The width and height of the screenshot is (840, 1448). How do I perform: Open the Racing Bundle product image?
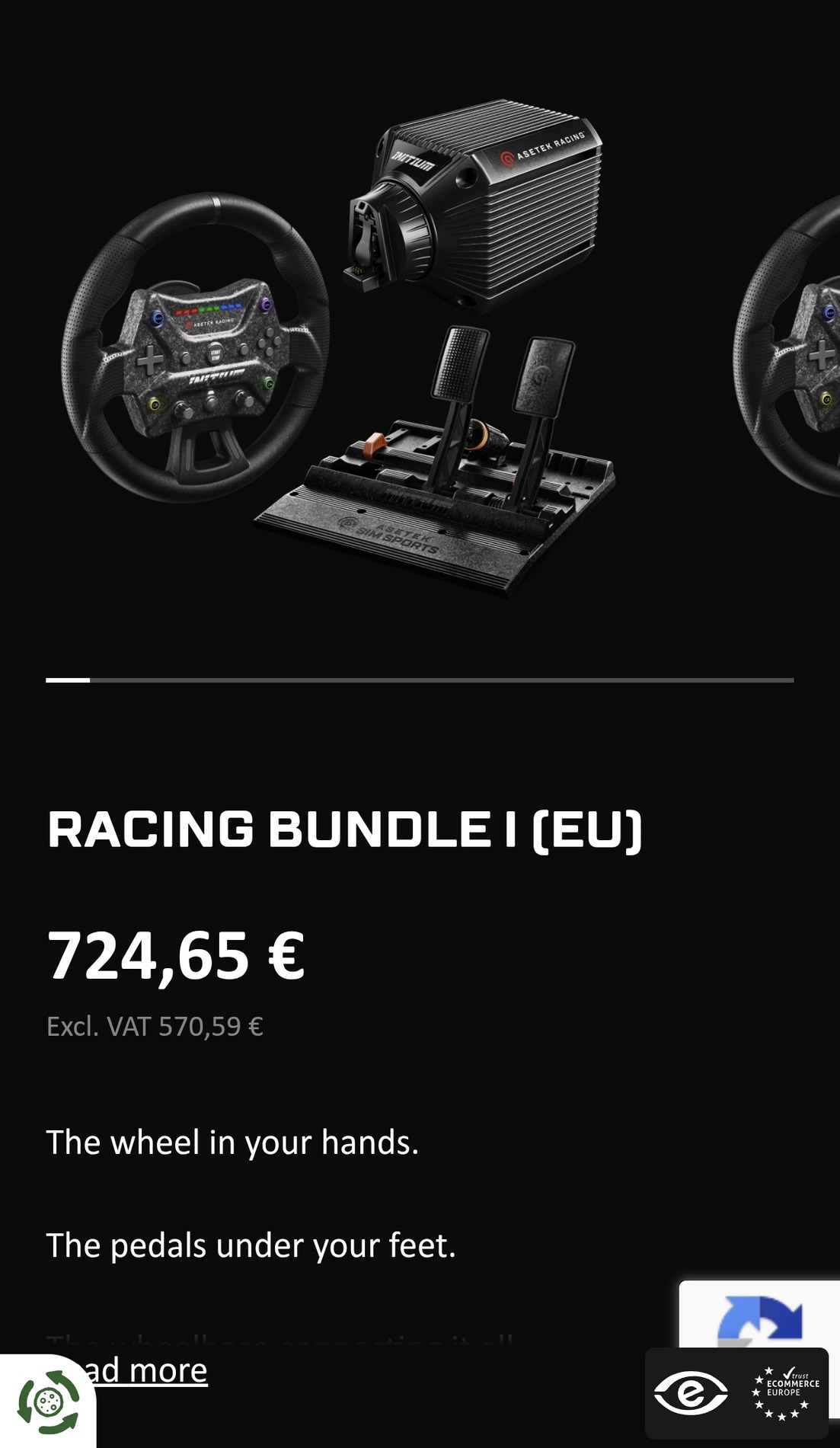(343, 343)
